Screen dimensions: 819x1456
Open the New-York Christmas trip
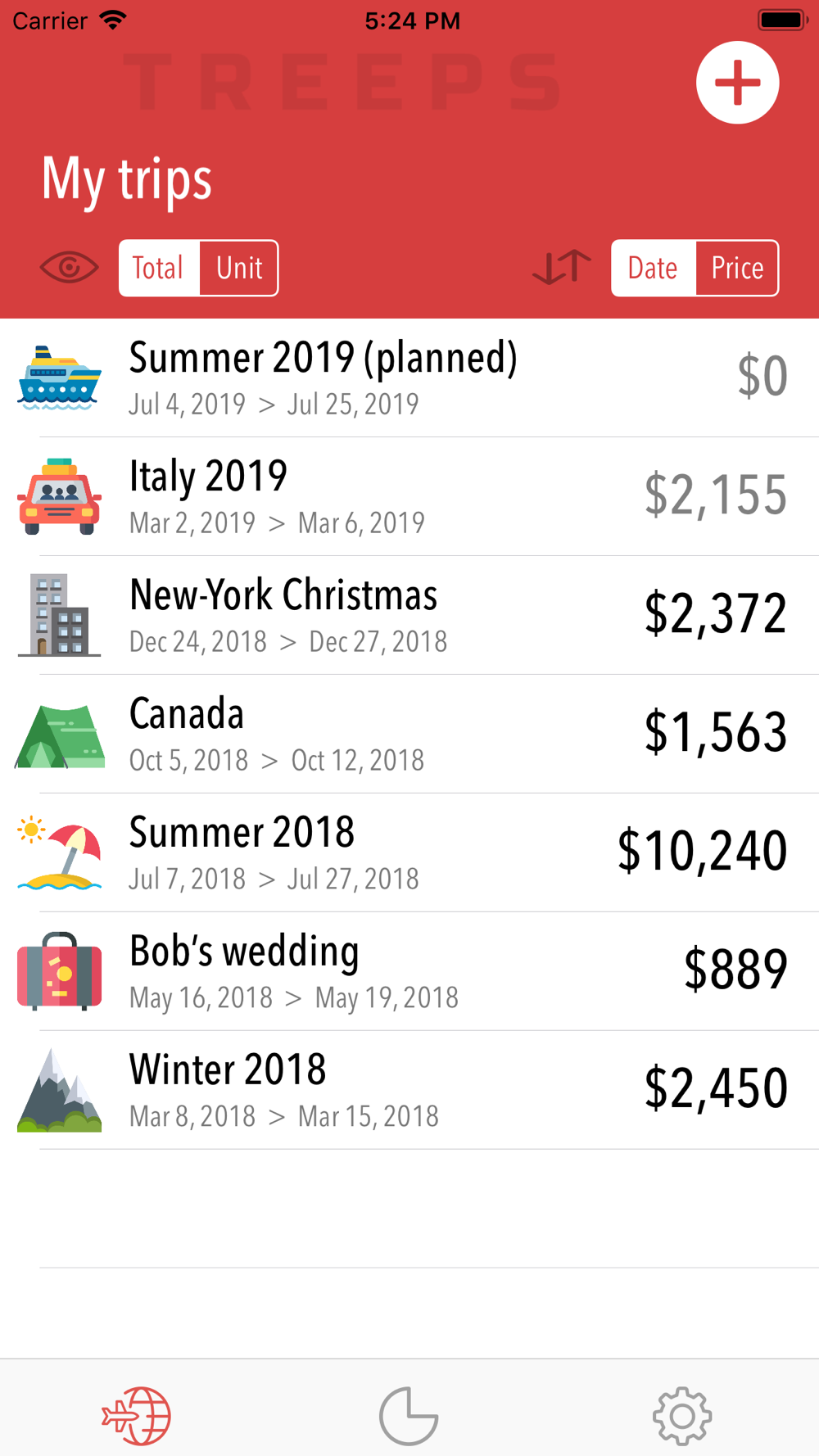click(409, 615)
